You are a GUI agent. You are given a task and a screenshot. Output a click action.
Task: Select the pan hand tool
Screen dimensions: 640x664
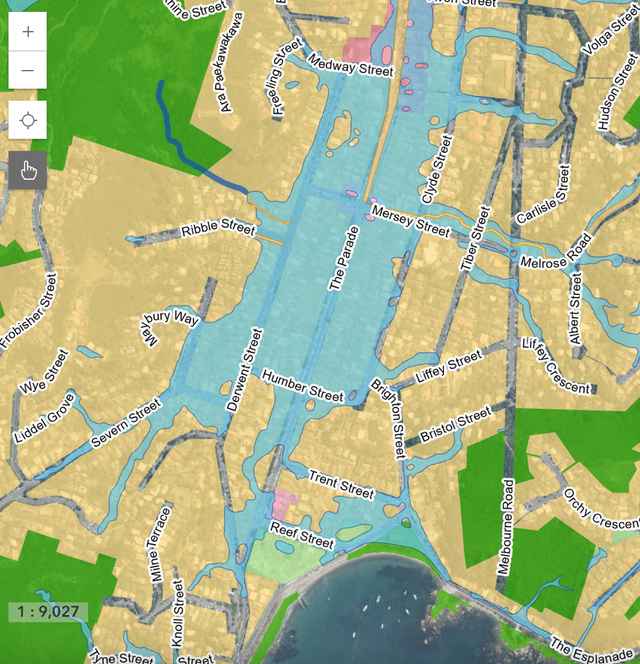pos(28,170)
